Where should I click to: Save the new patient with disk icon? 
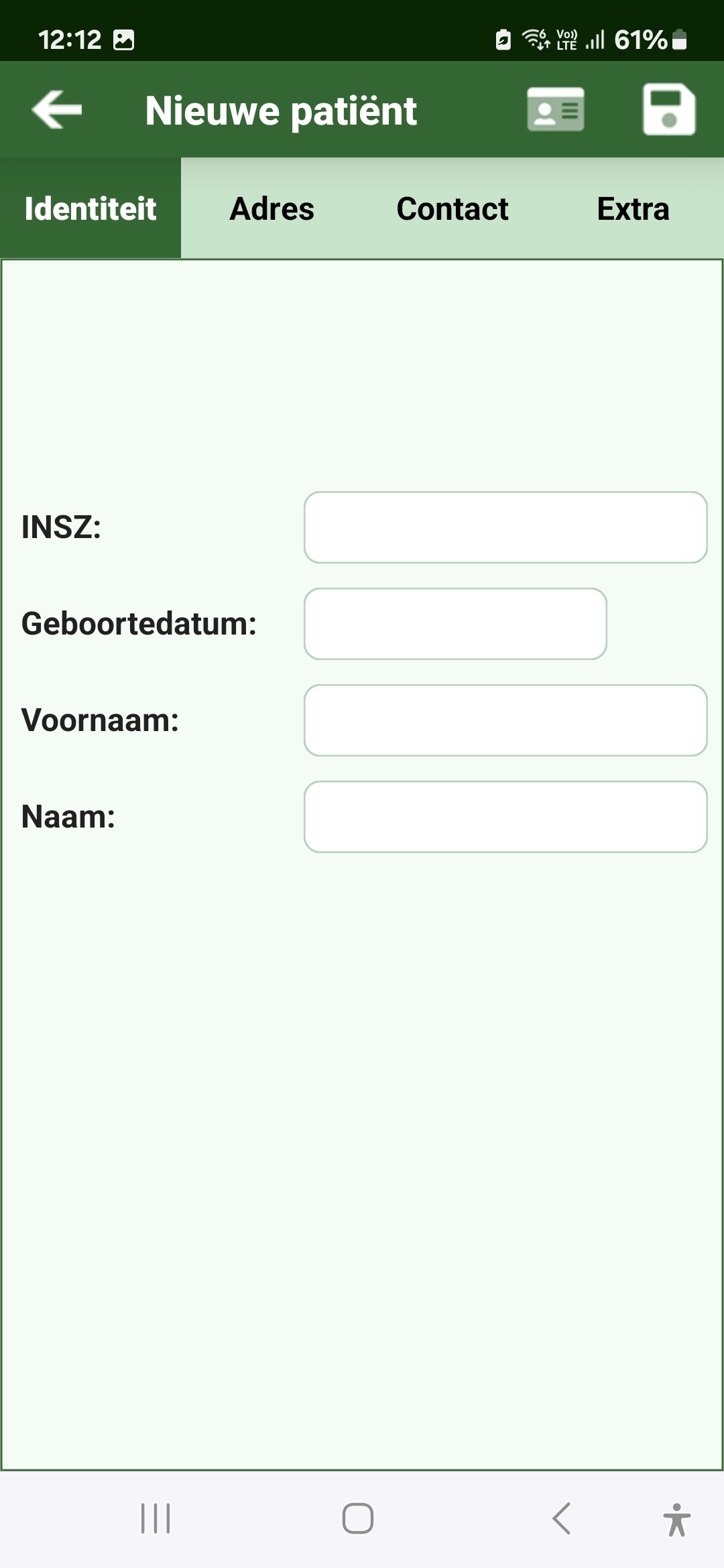(669, 109)
